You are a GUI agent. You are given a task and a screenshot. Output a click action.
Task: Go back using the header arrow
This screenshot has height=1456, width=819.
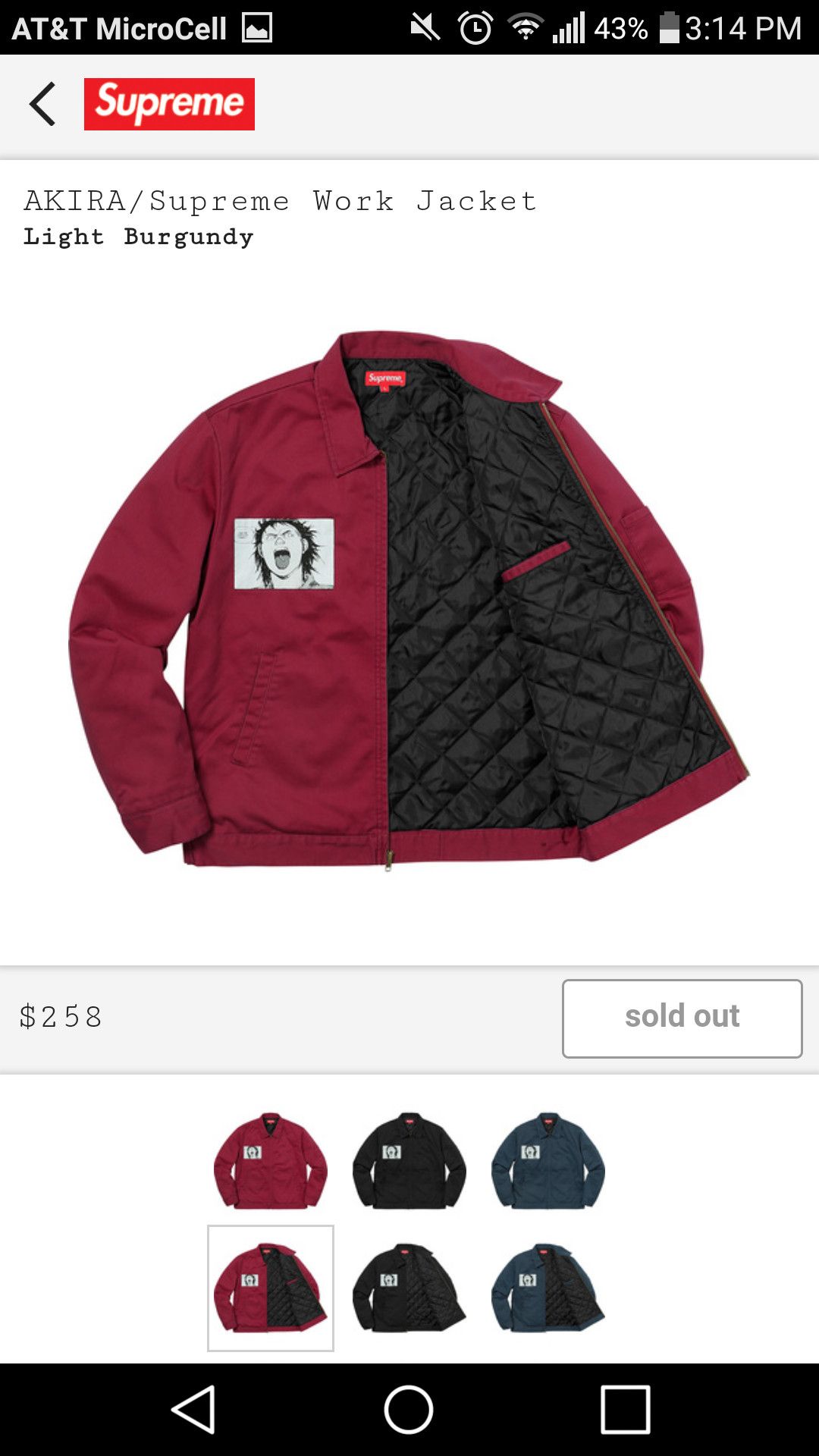pyautogui.click(x=42, y=104)
